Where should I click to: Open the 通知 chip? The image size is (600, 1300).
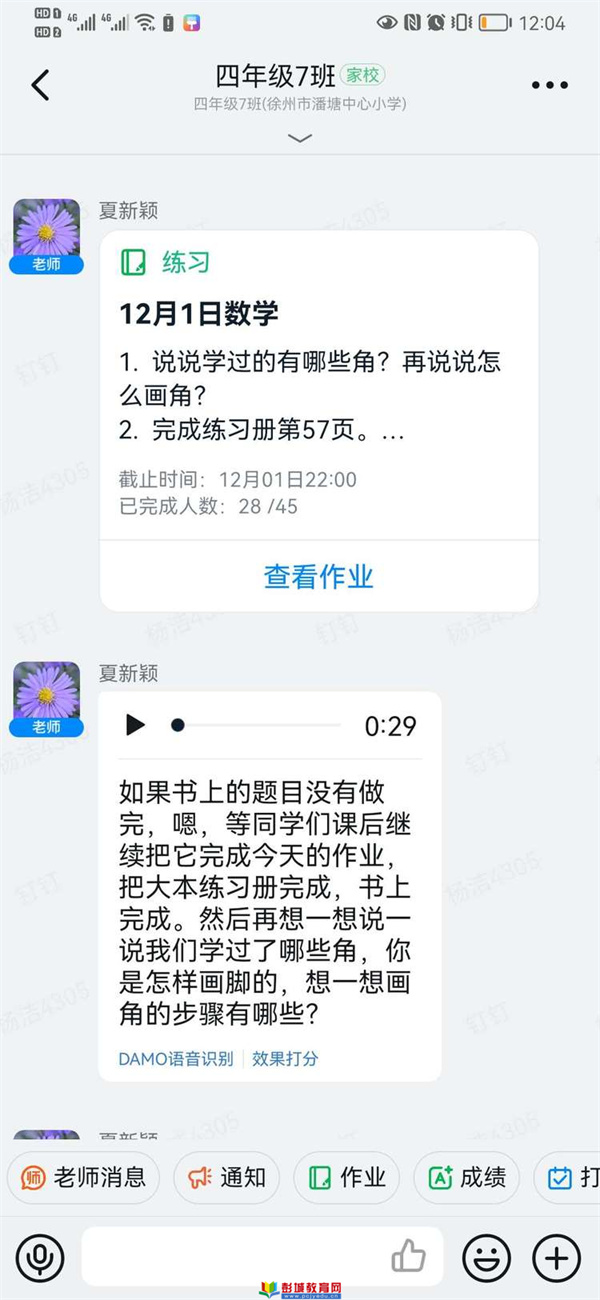pyautogui.click(x=226, y=1177)
